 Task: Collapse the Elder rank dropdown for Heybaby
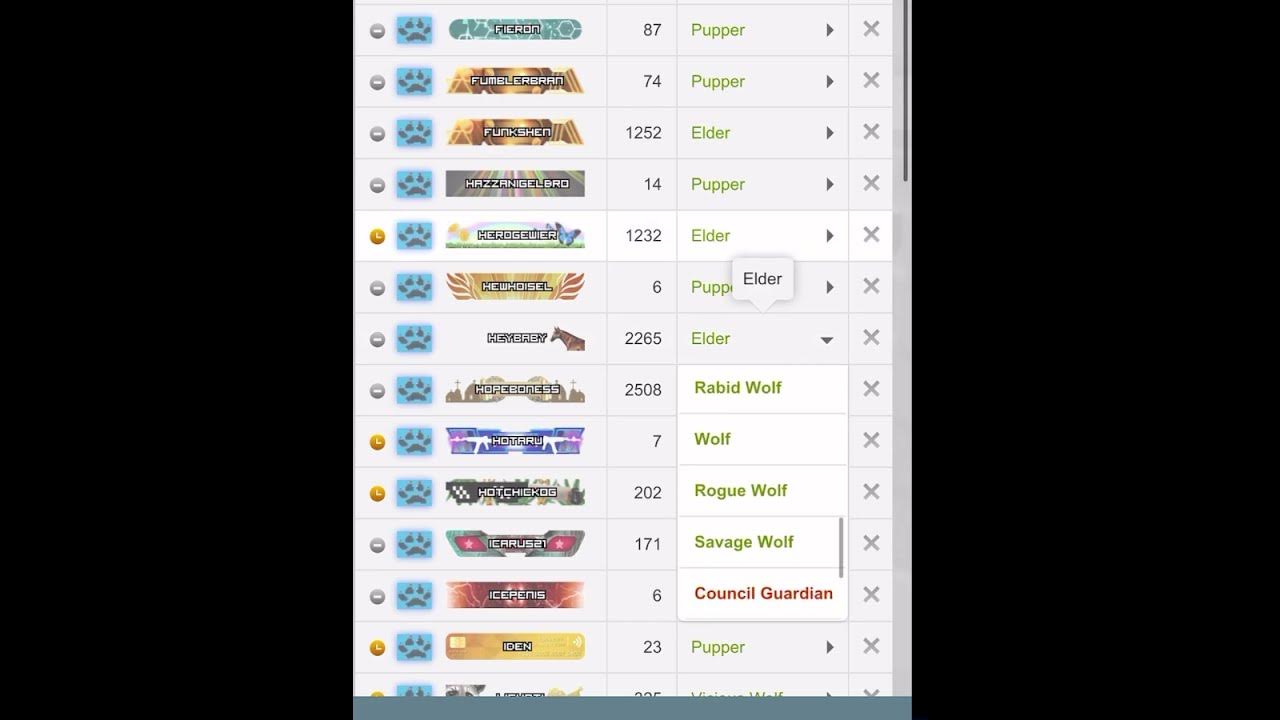[826, 339]
